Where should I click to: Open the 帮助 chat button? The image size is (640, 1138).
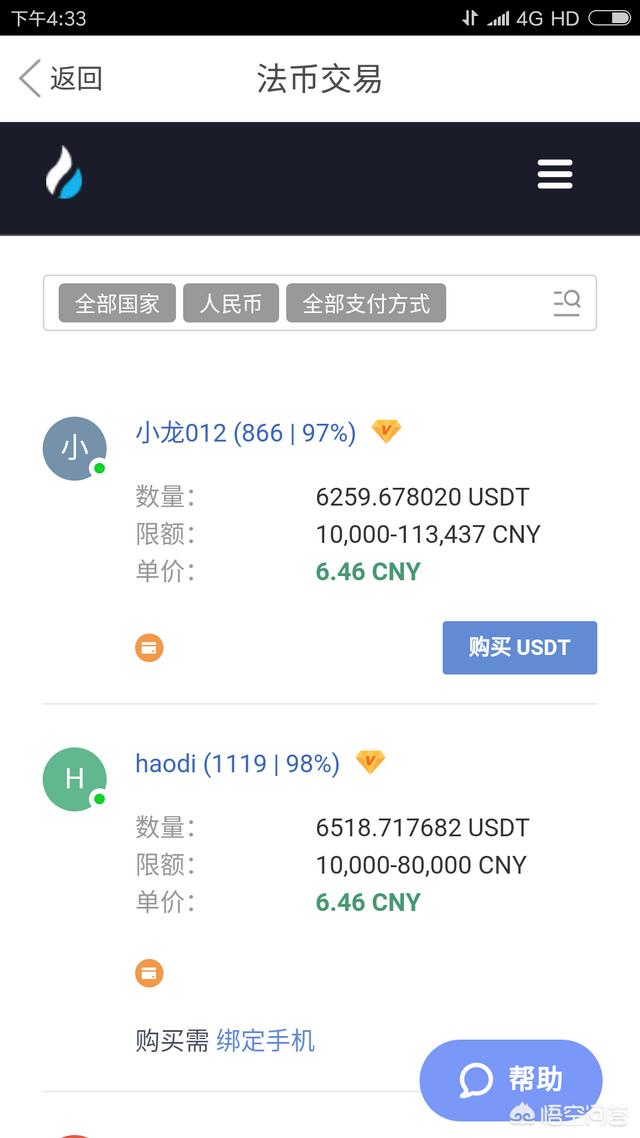[x=511, y=1080]
